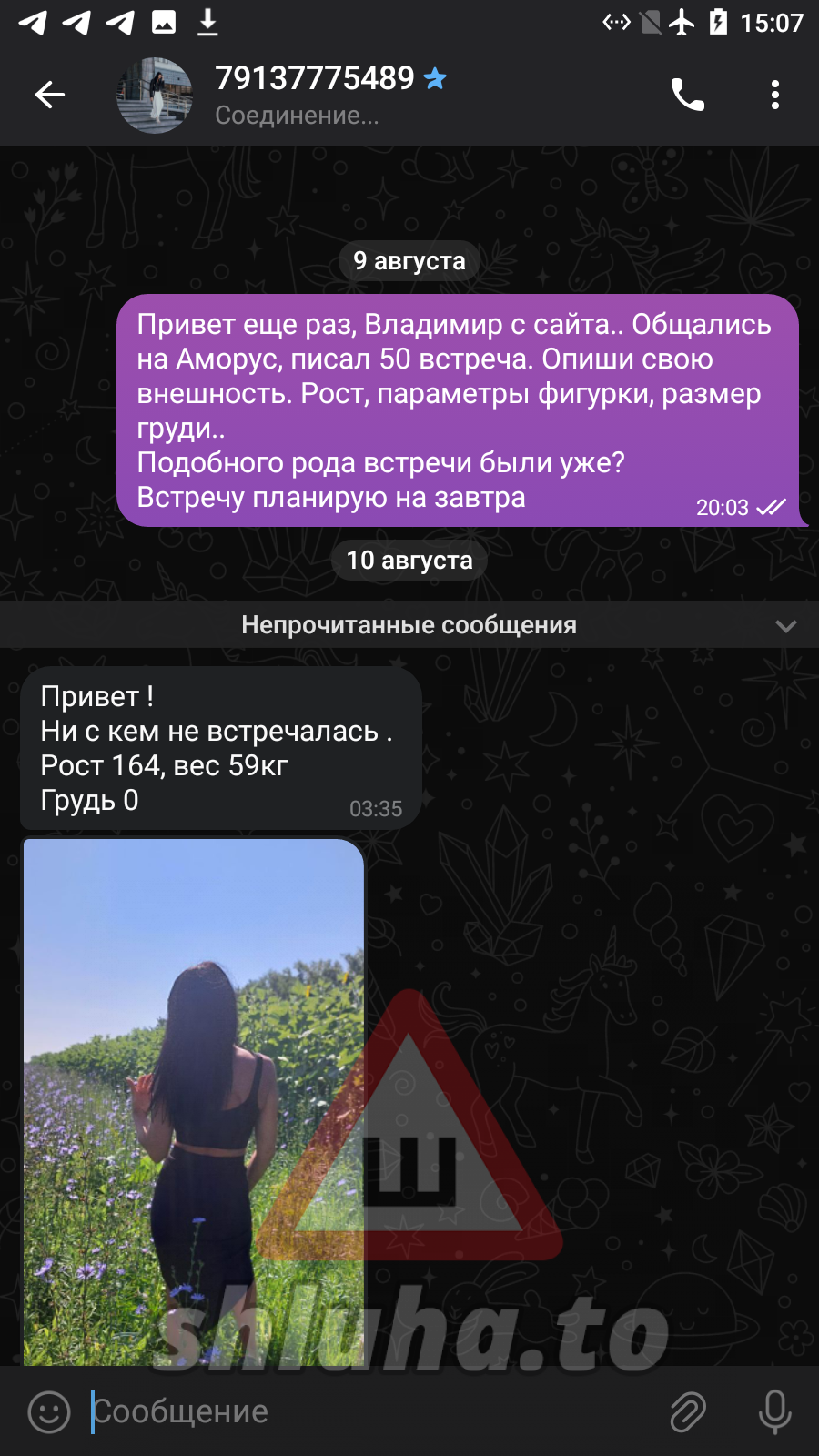Image resolution: width=819 pixels, height=1456 pixels.
Task: Jump down from the unread messages banner
Action: tap(785, 626)
